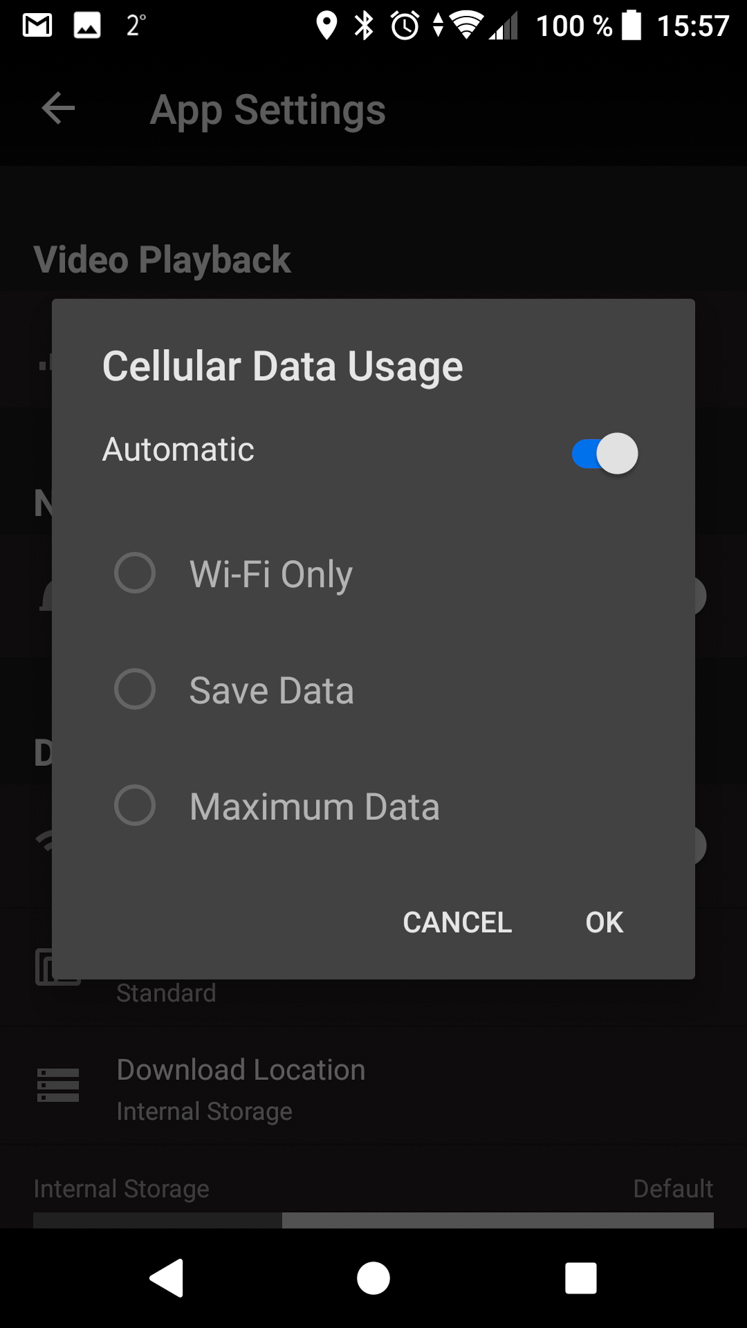The height and width of the screenshot is (1328, 747).
Task: Turn off the Automatic switch
Action: click(604, 453)
